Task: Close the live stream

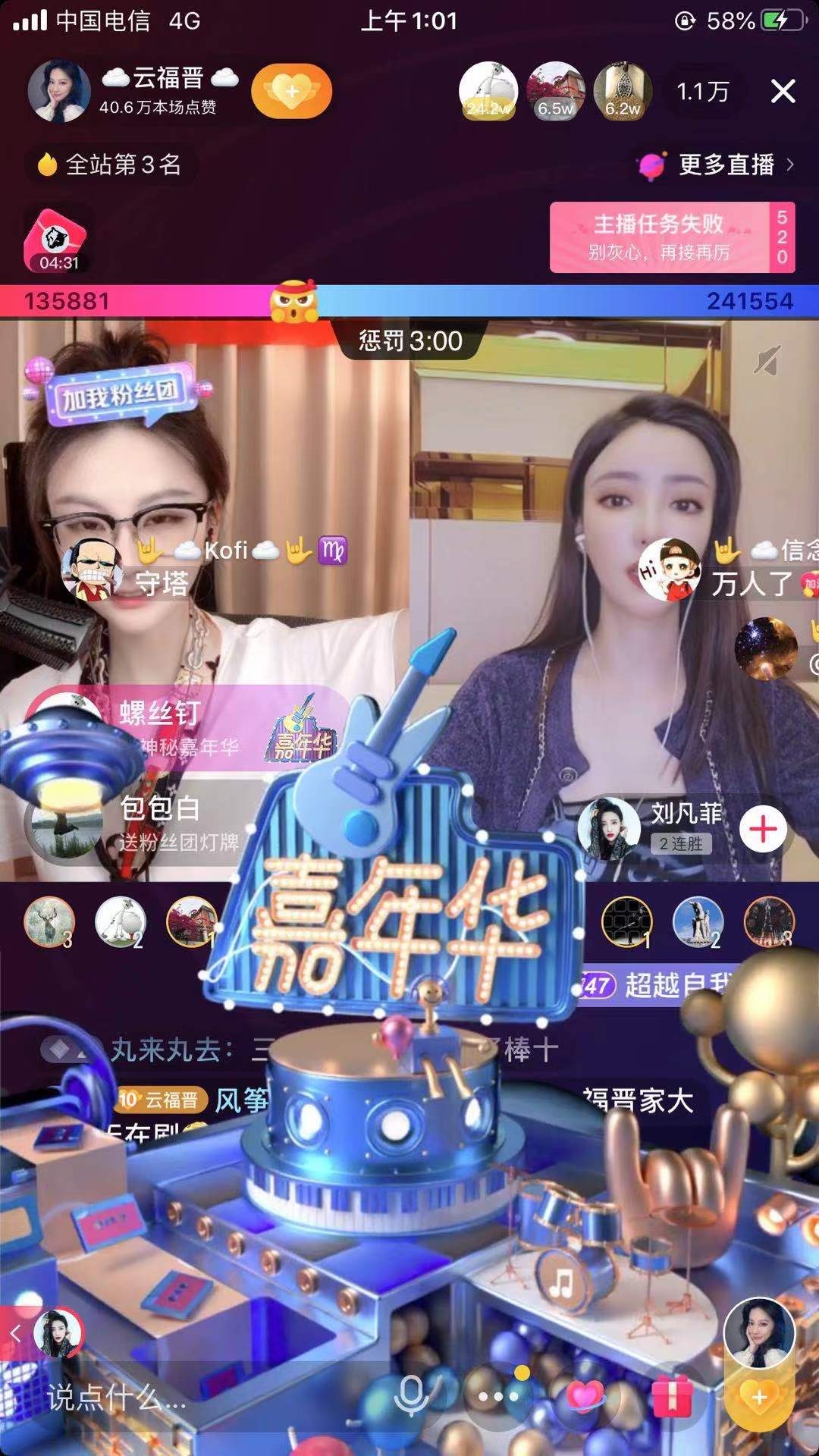Action: [783, 92]
